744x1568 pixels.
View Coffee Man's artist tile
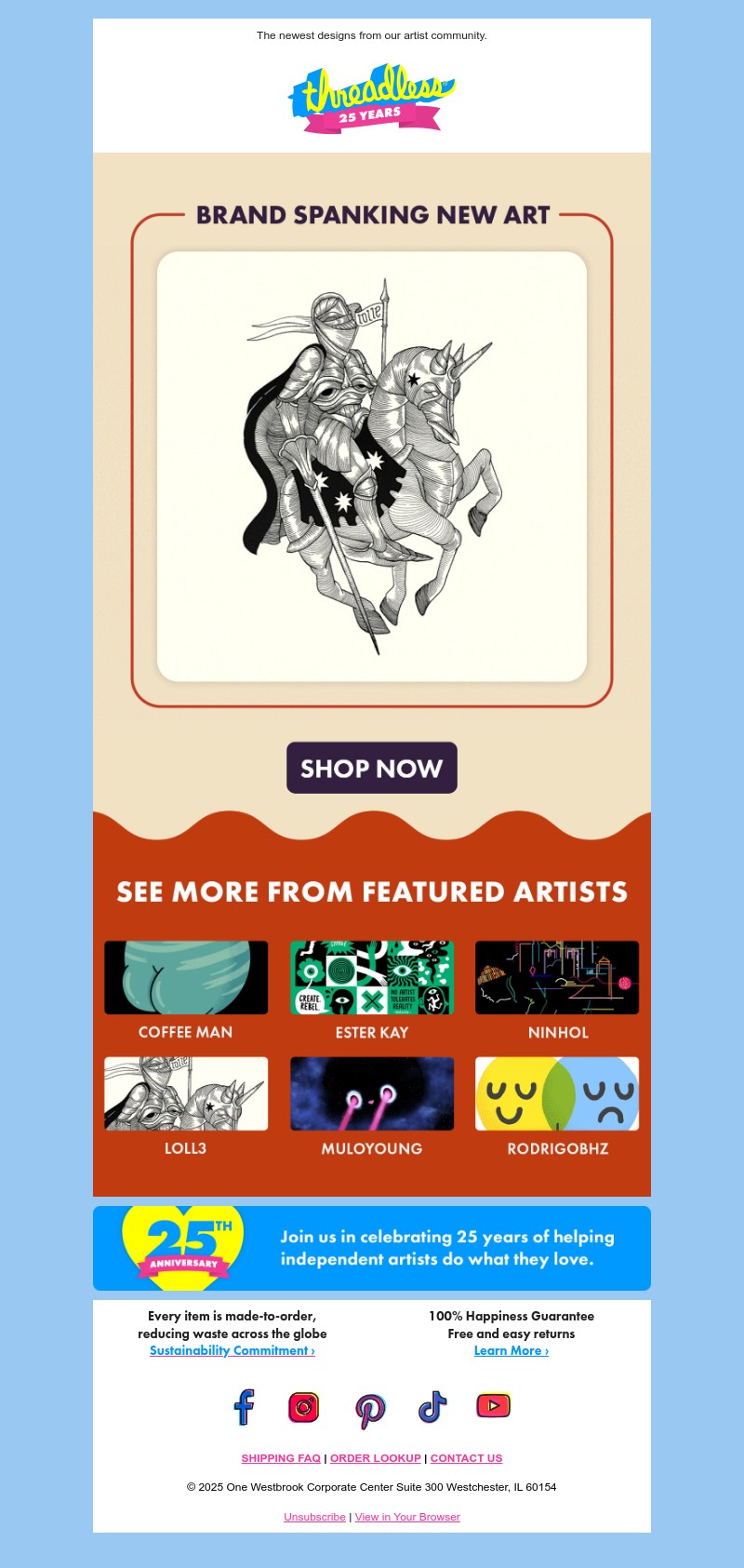(x=186, y=978)
